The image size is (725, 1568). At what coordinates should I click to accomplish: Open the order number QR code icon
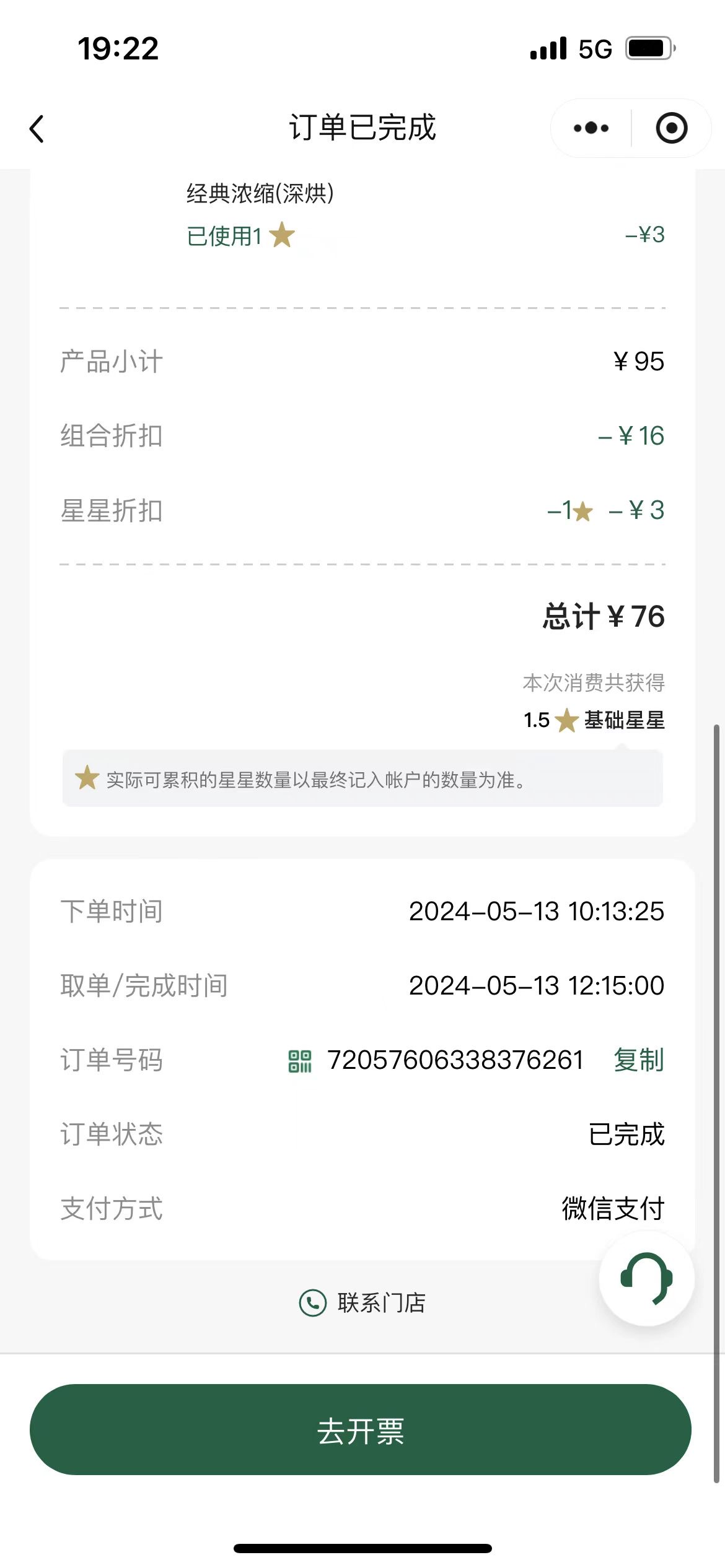tap(300, 1061)
